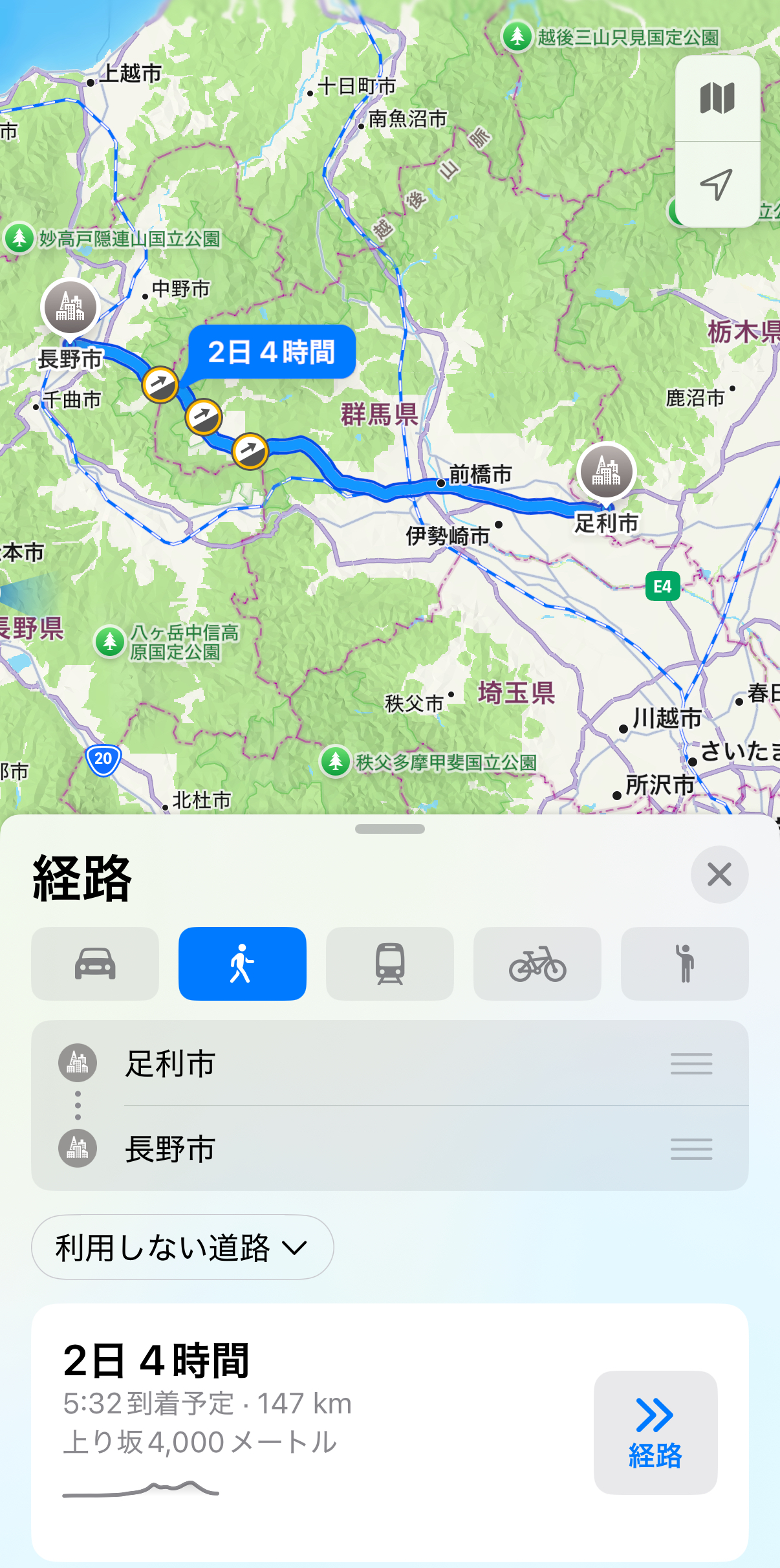Expand the 利用しない道路 dropdown
The width and height of the screenshot is (780, 1568).
click(182, 1247)
